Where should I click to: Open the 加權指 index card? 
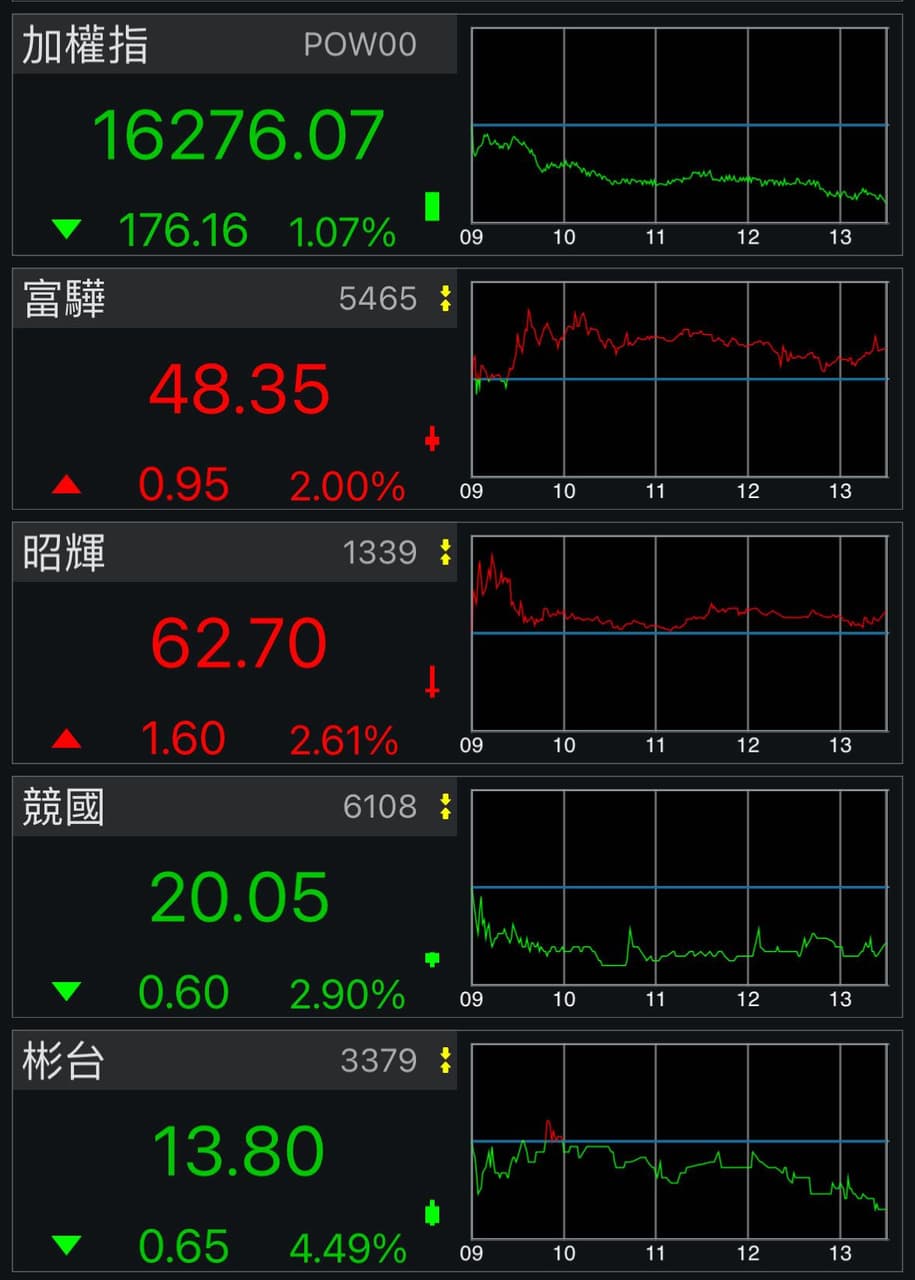[x=235, y=135]
